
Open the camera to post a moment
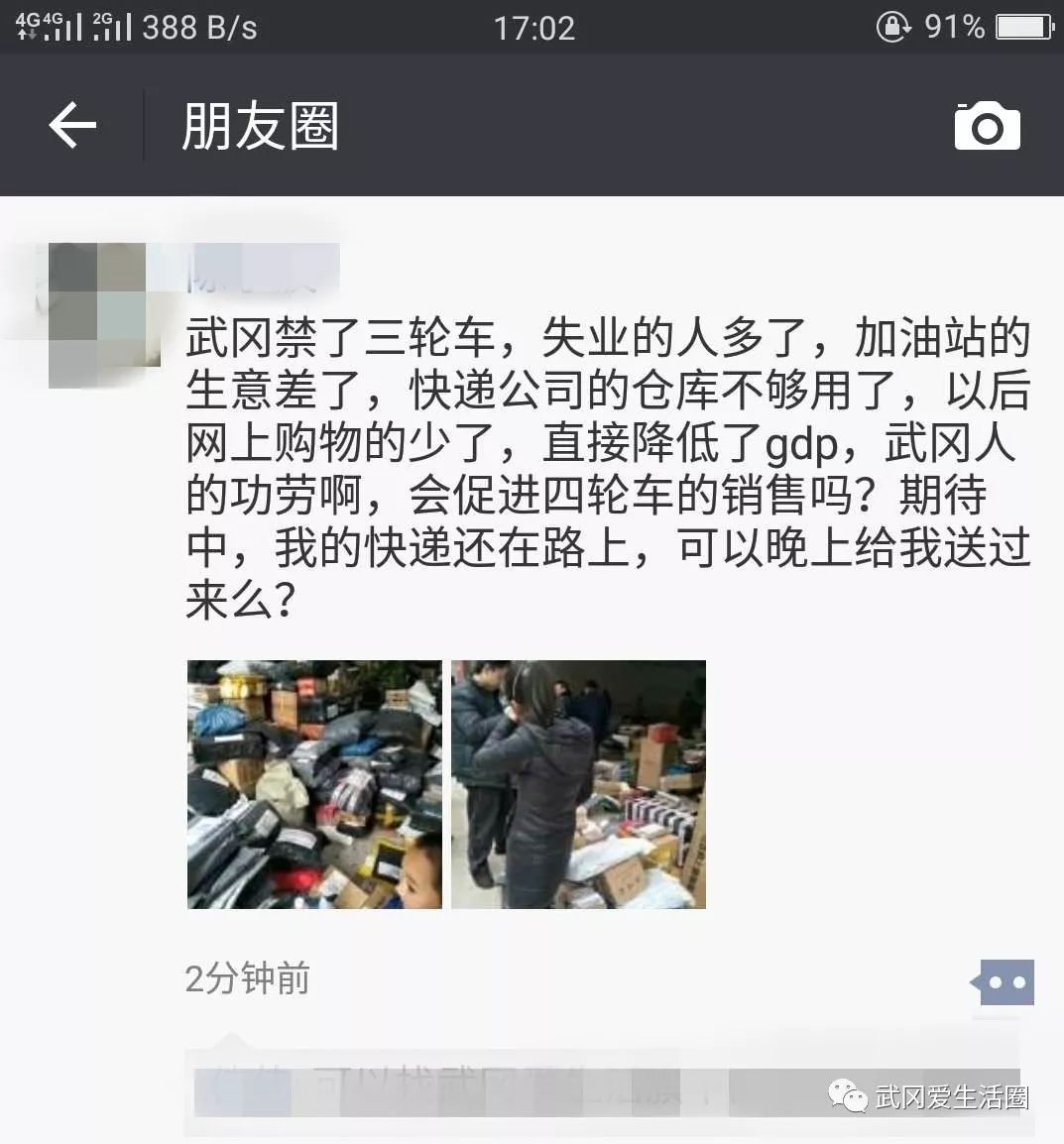click(986, 126)
